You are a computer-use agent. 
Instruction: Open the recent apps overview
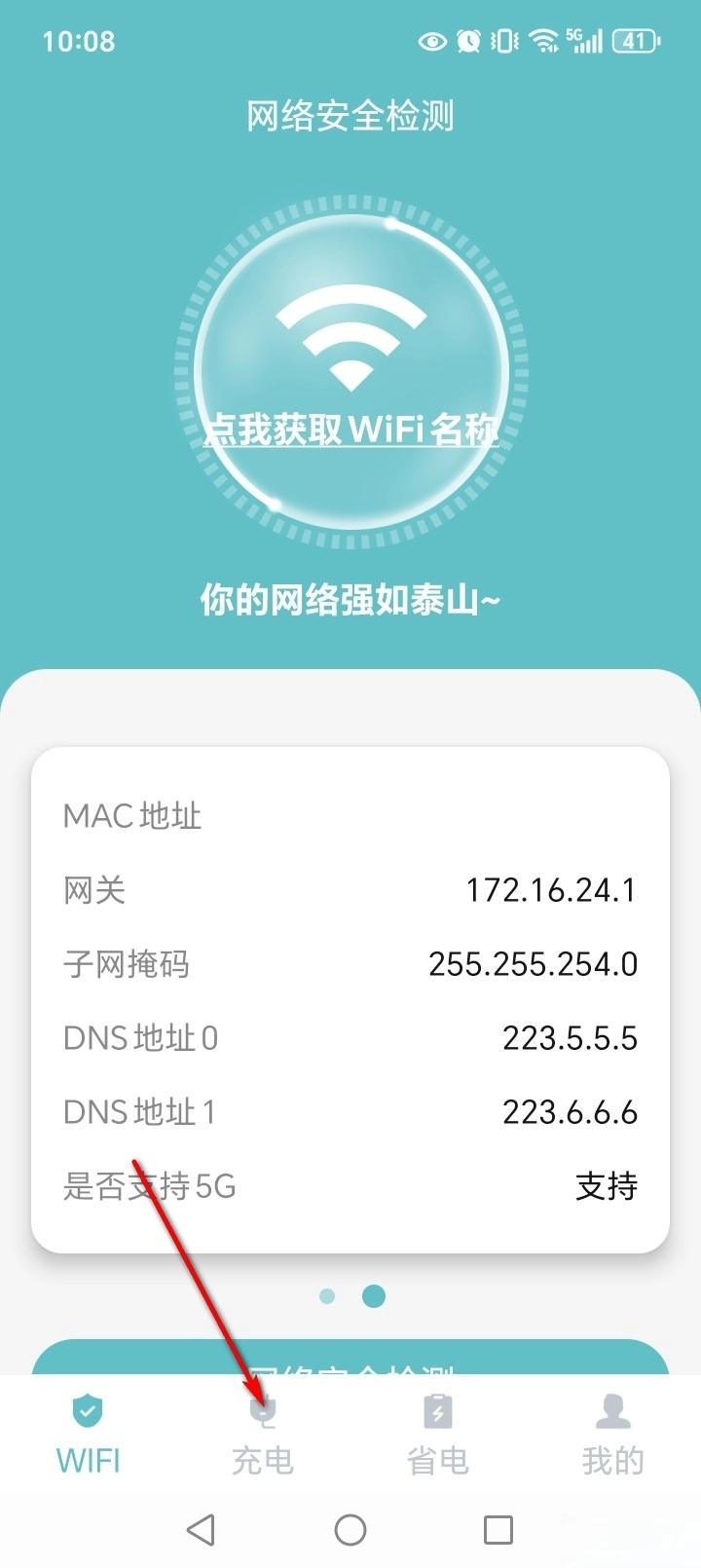(498, 1530)
